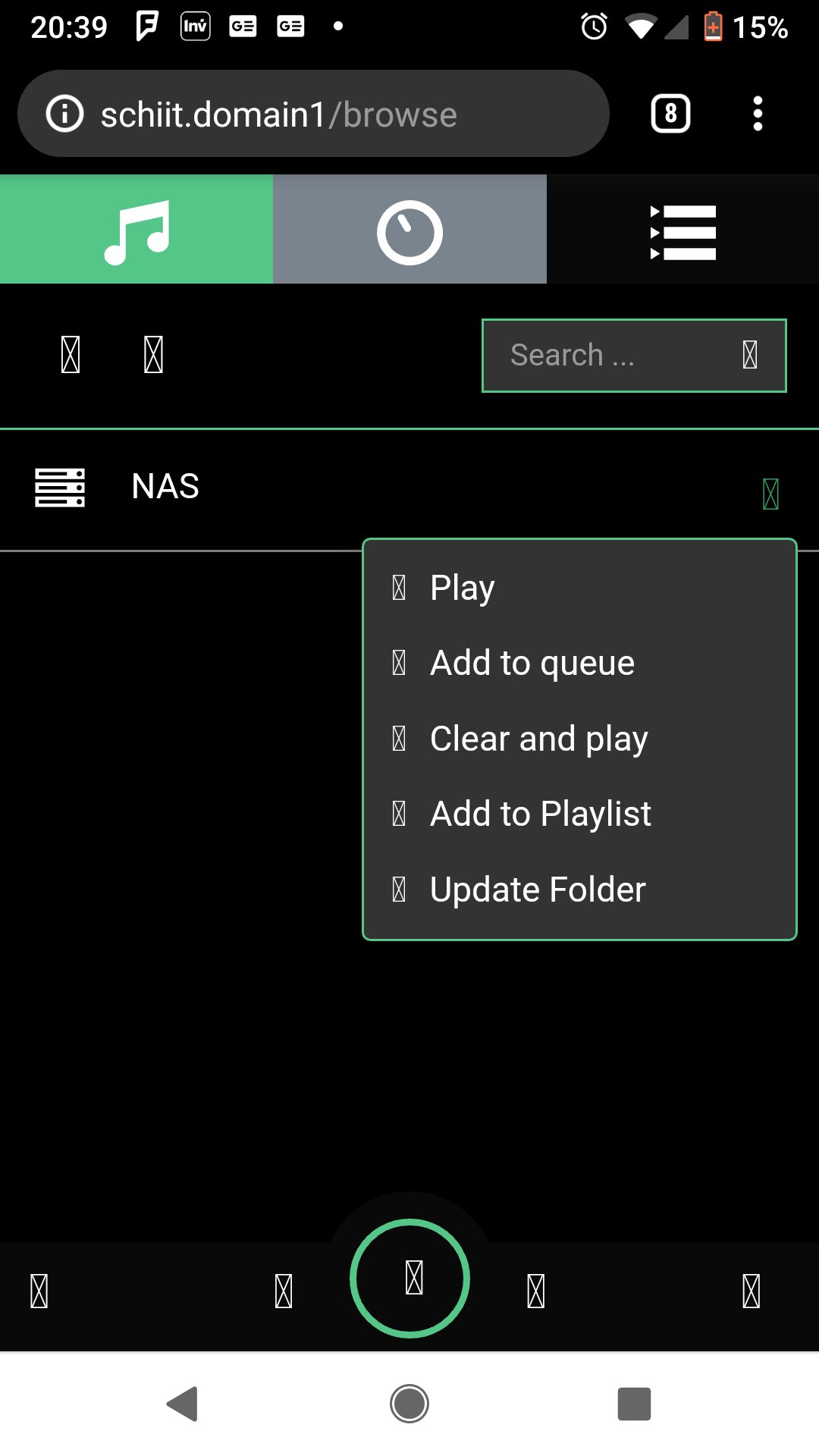Image resolution: width=819 pixels, height=1456 pixels.
Task: Switch to the music library tab
Action: (136, 229)
